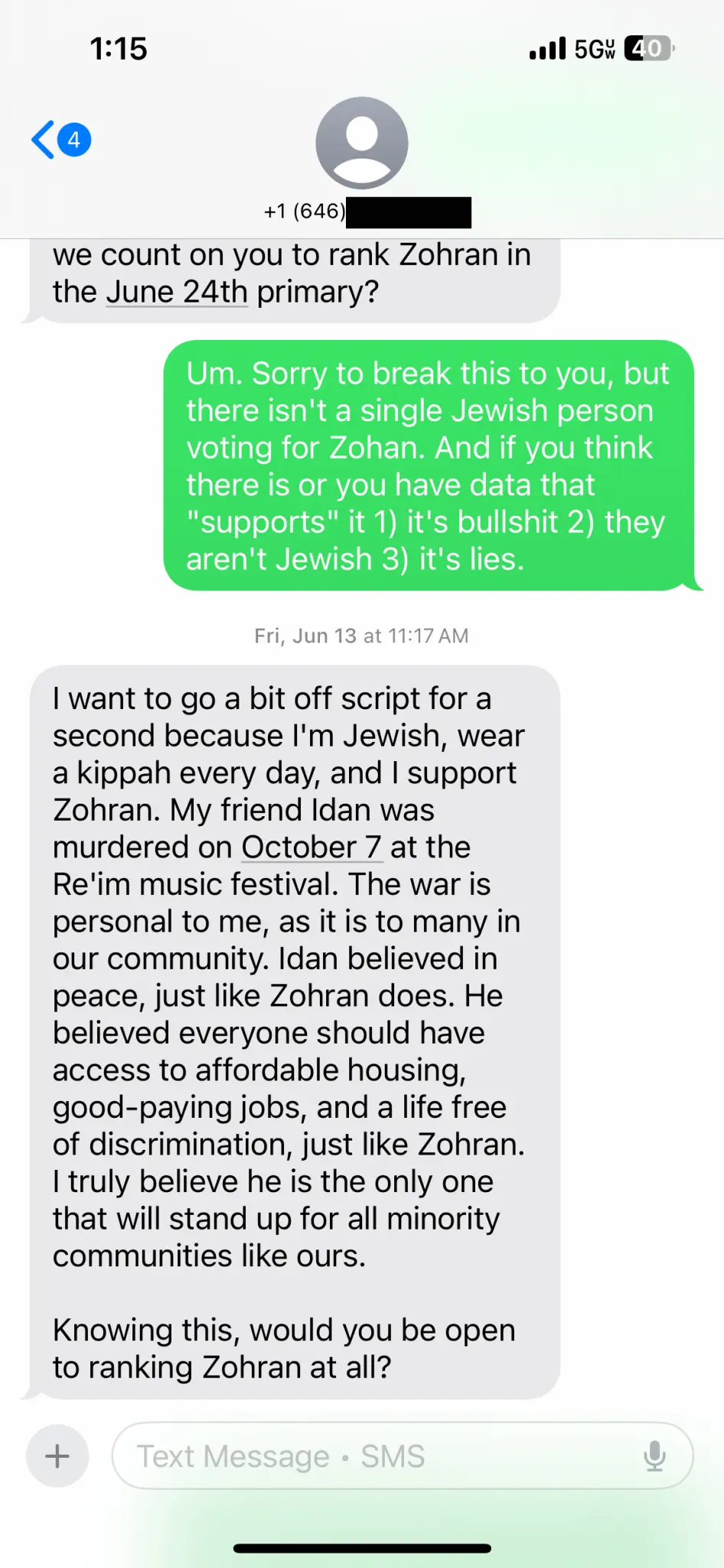
Task: Start dictation with the microphone icon
Action: click(654, 1456)
